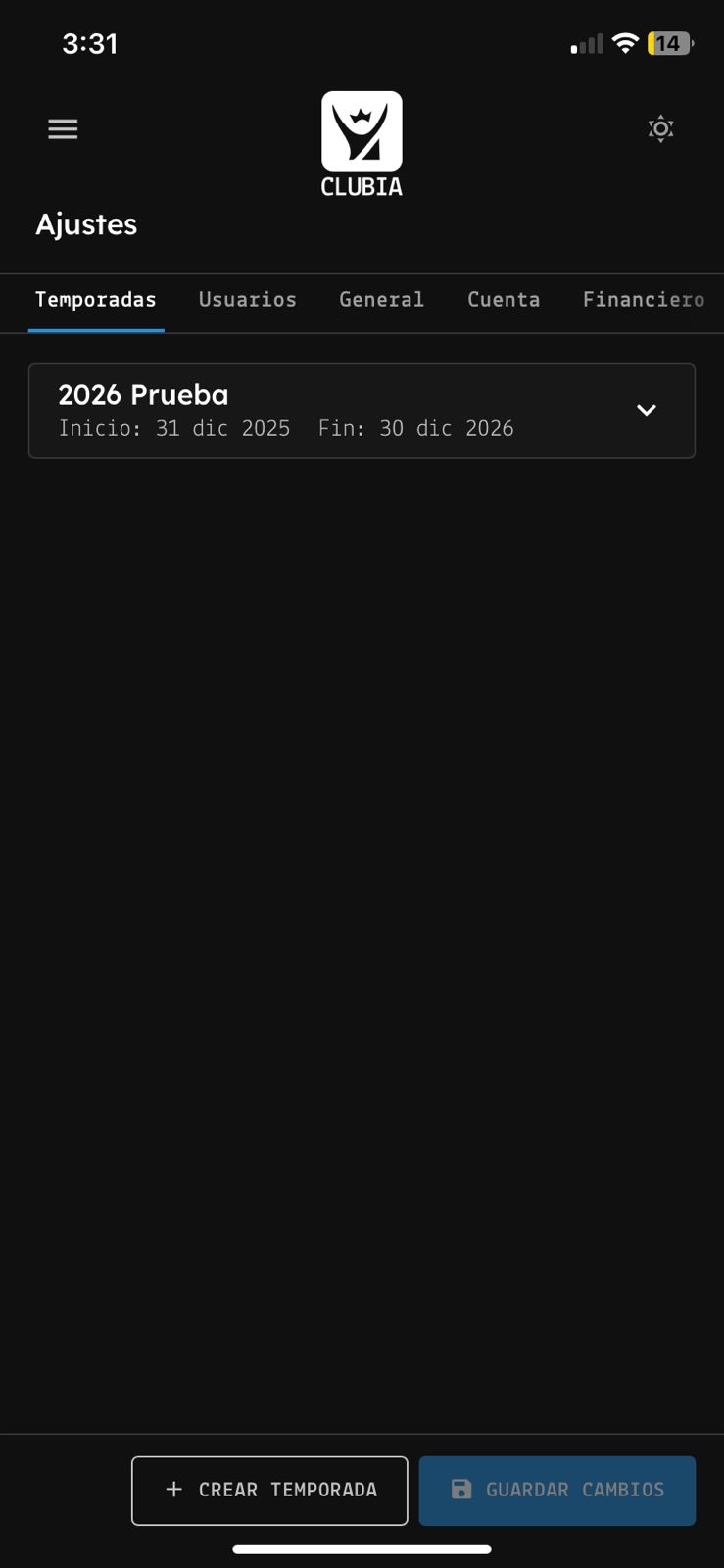Switch to the Financiero tab
Viewport: 724px width, 1568px height.
pos(644,300)
